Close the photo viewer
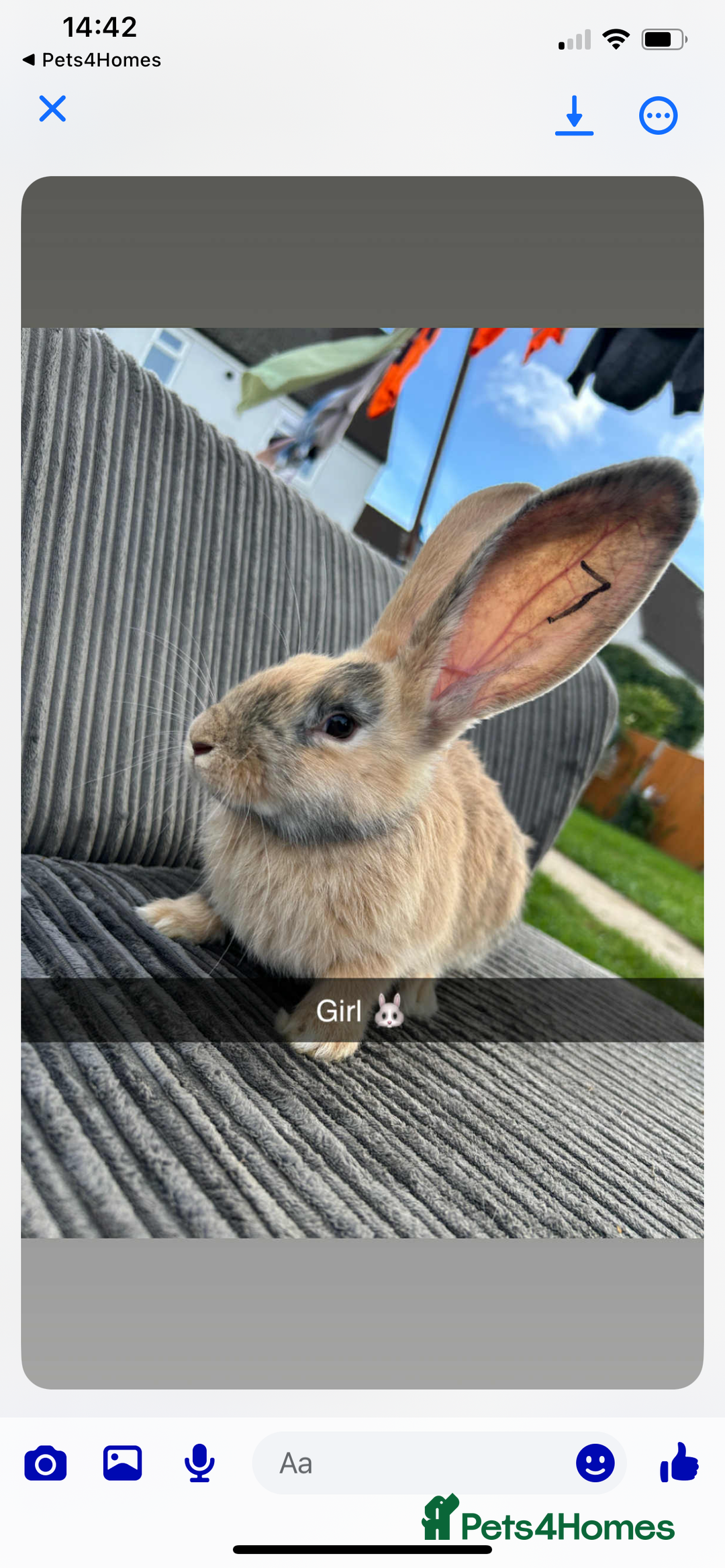The image size is (725, 1568). point(52,109)
